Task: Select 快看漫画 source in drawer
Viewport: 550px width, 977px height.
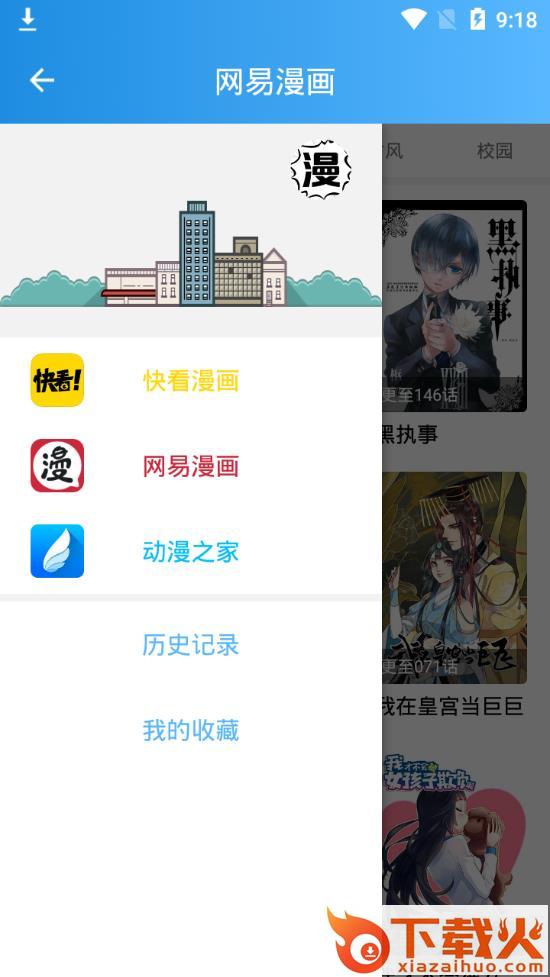Action: [191, 380]
